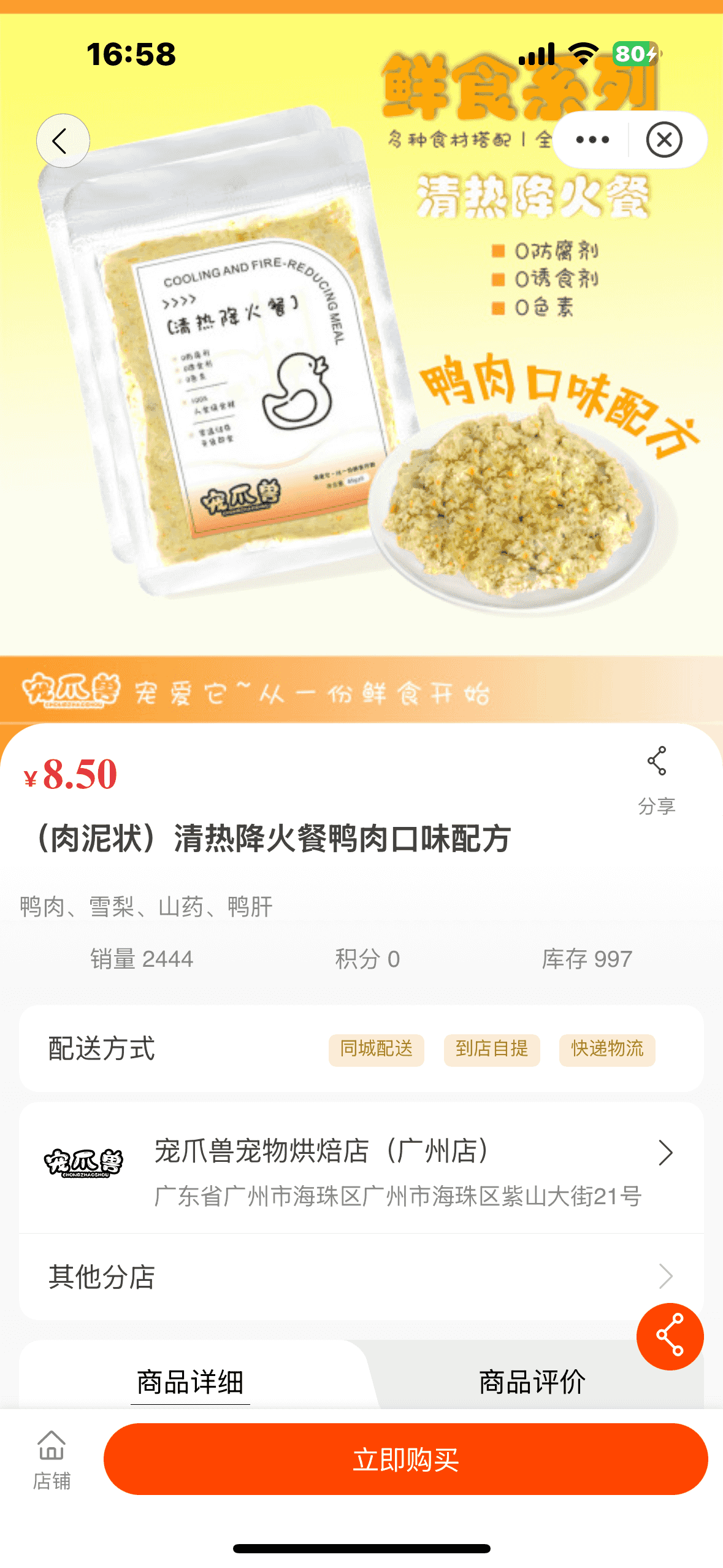View 其他分店 branch list
723x1568 pixels.
[x=361, y=1277]
